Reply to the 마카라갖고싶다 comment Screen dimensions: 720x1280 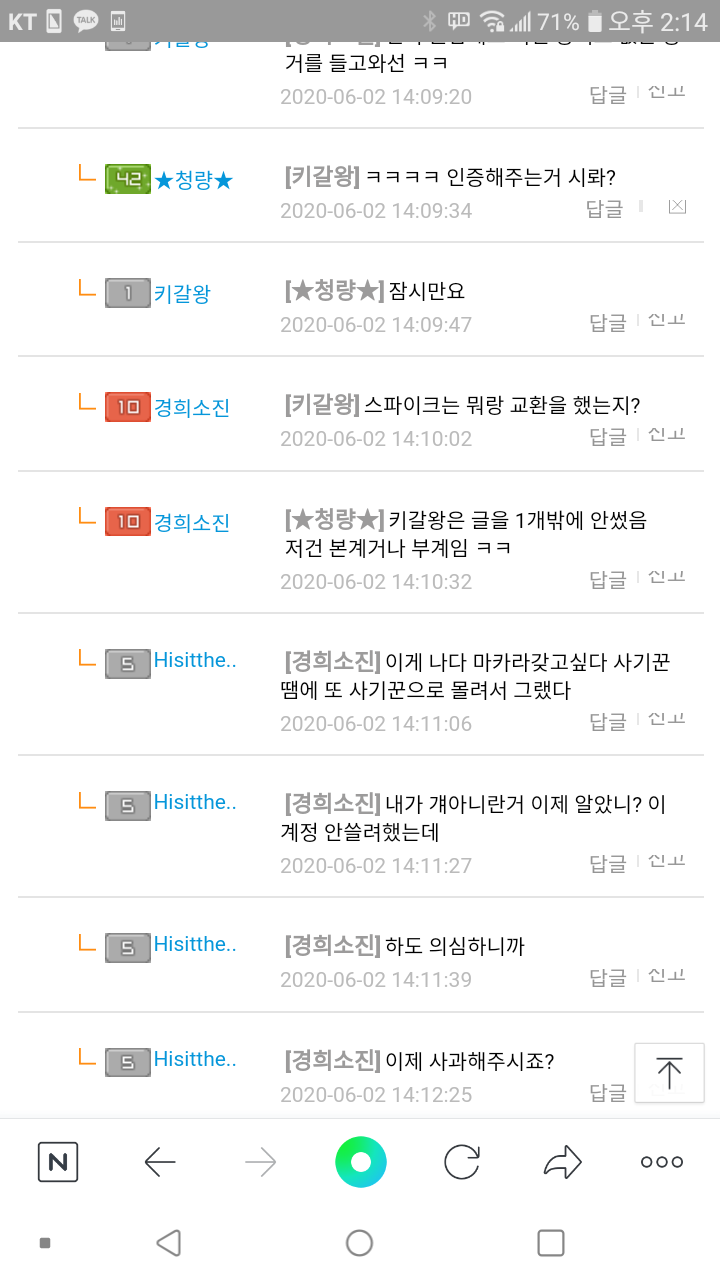[x=607, y=721]
